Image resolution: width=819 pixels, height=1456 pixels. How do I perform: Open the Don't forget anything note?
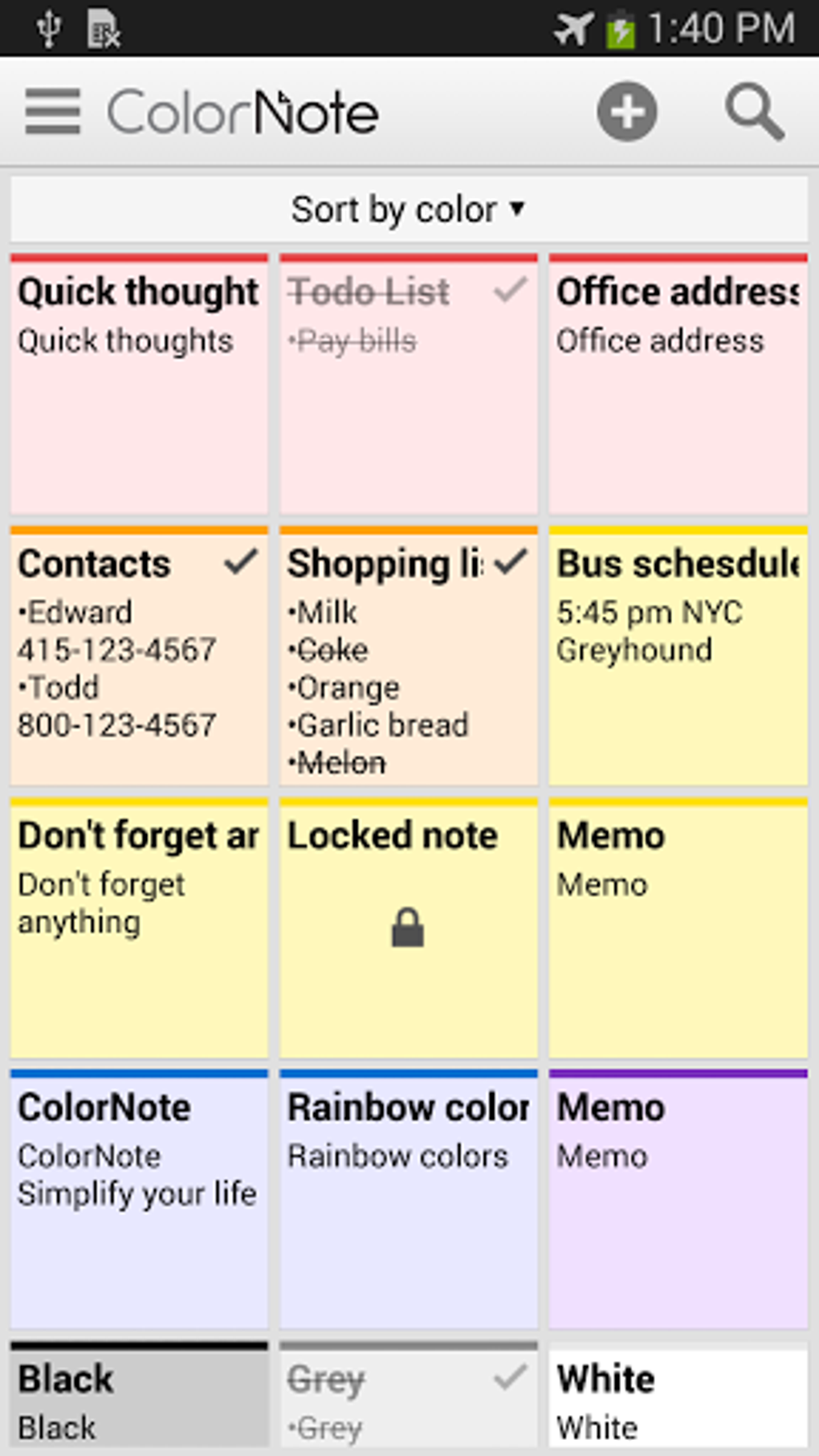tap(139, 929)
